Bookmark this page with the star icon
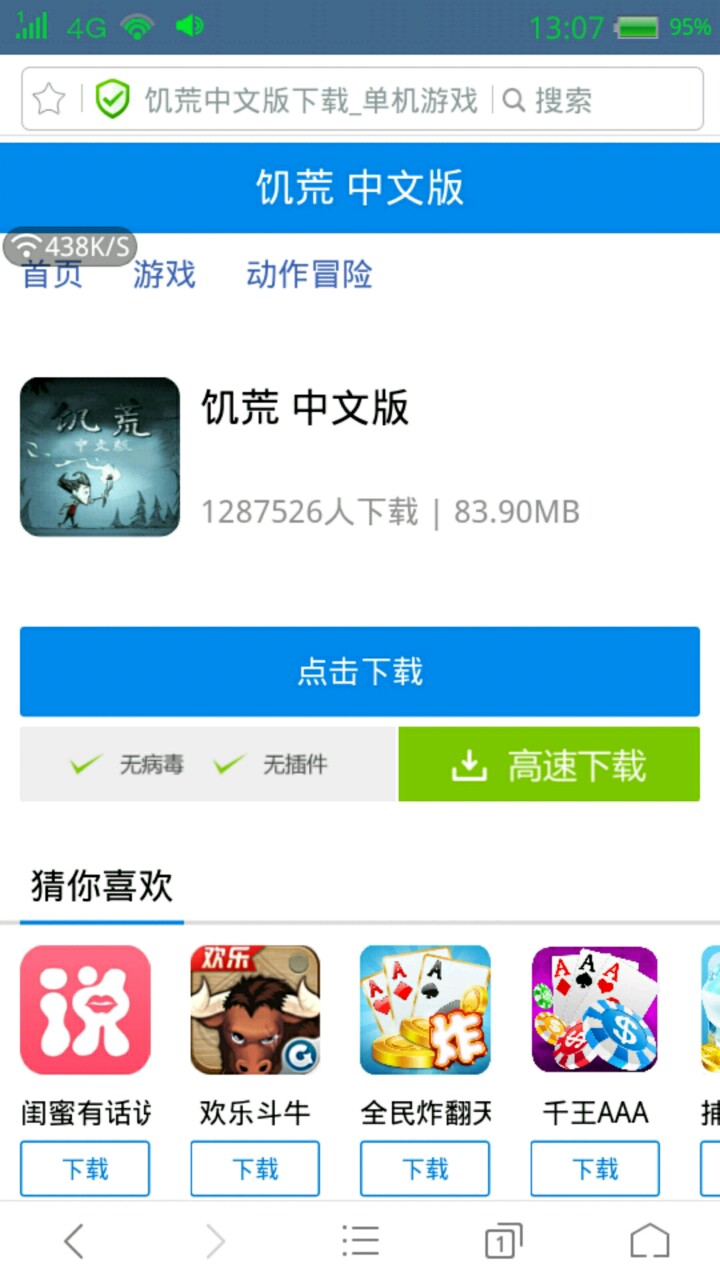Image resolution: width=720 pixels, height=1280 pixels. point(49,99)
